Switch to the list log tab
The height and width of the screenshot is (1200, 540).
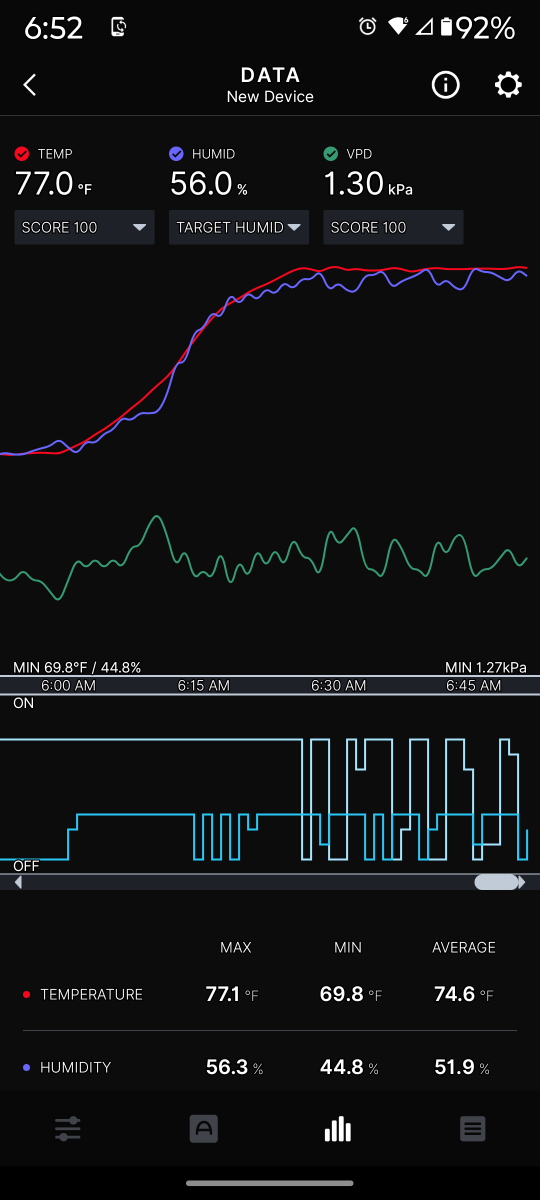pos(473,1129)
